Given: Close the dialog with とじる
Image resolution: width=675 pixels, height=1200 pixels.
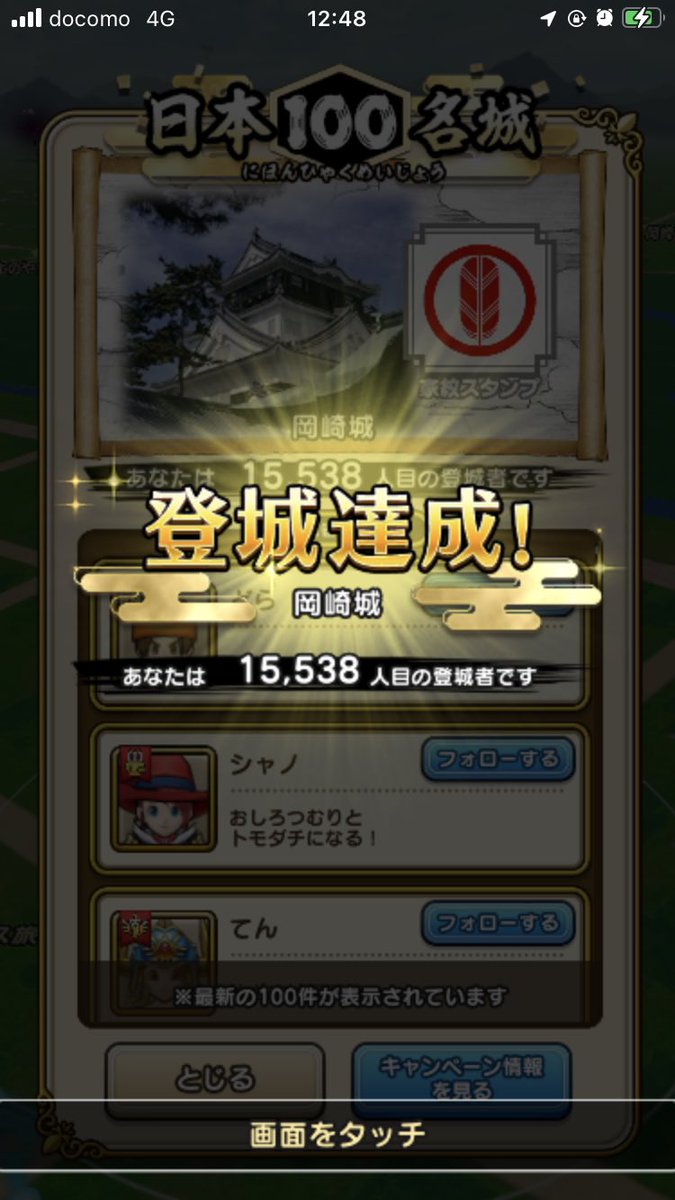Looking at the screenshot, I should pyautogui.click(x=214, y=1079).
